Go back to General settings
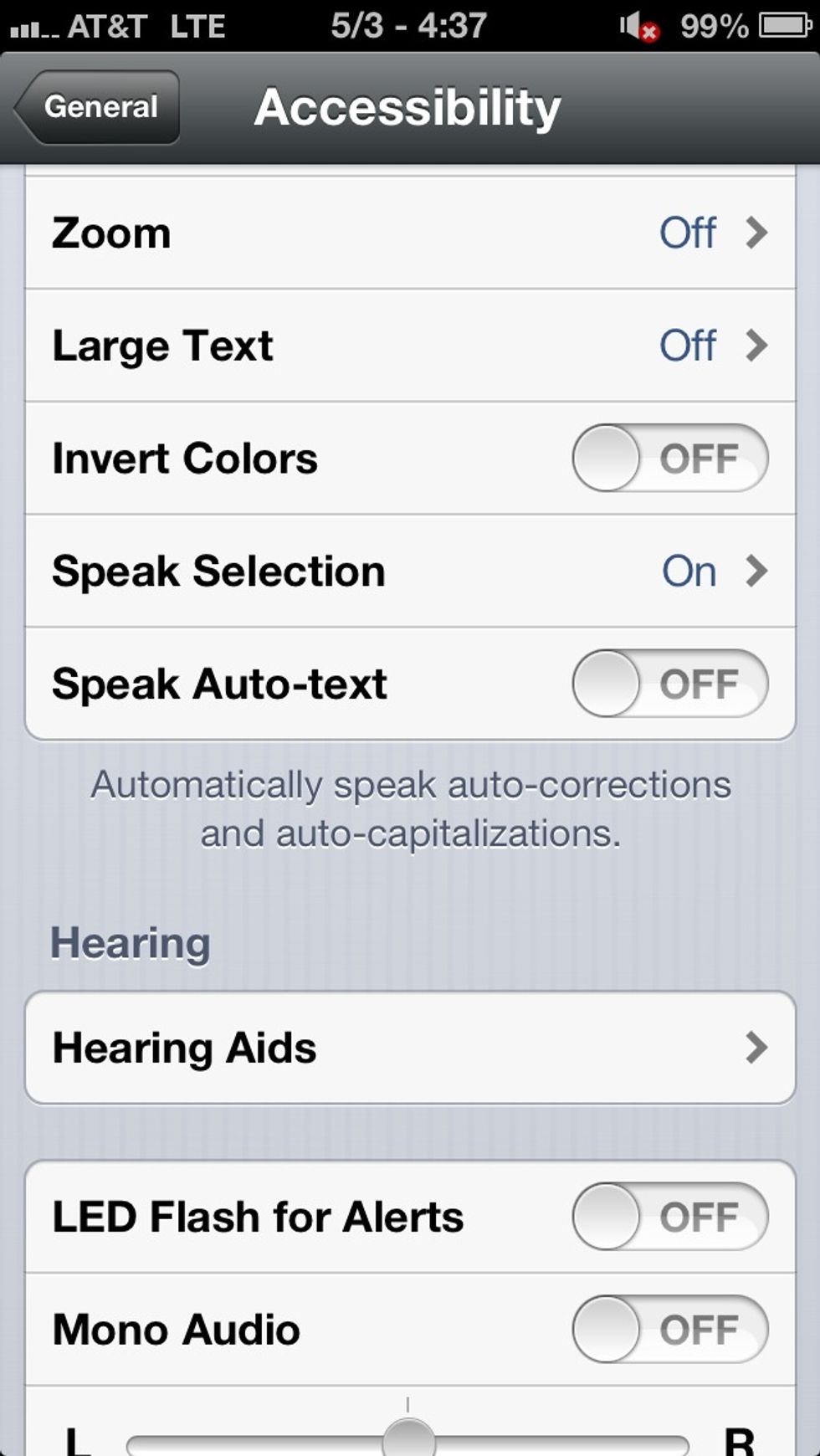820x1456 pixels. click(97, 107)
